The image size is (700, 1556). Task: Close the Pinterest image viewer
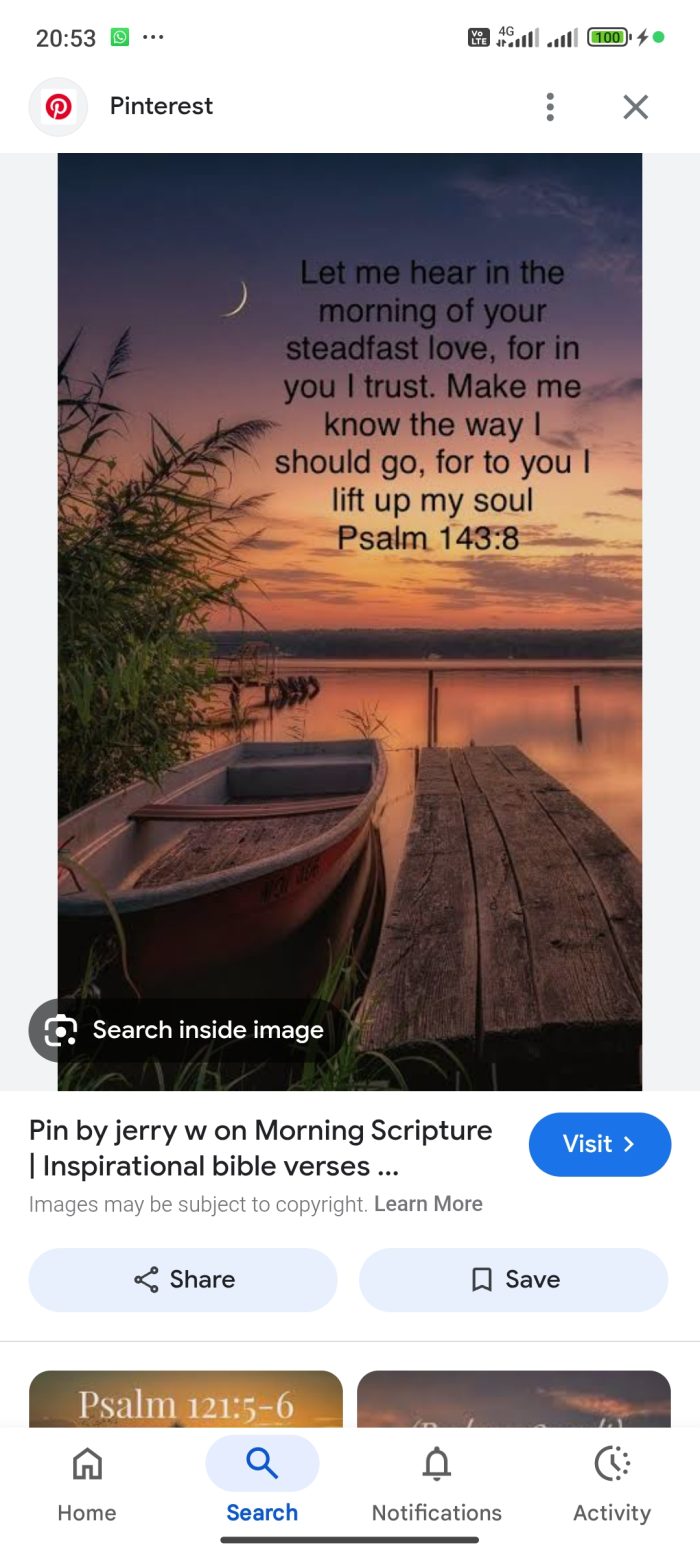pyautogui.click(x=636, y=107)
